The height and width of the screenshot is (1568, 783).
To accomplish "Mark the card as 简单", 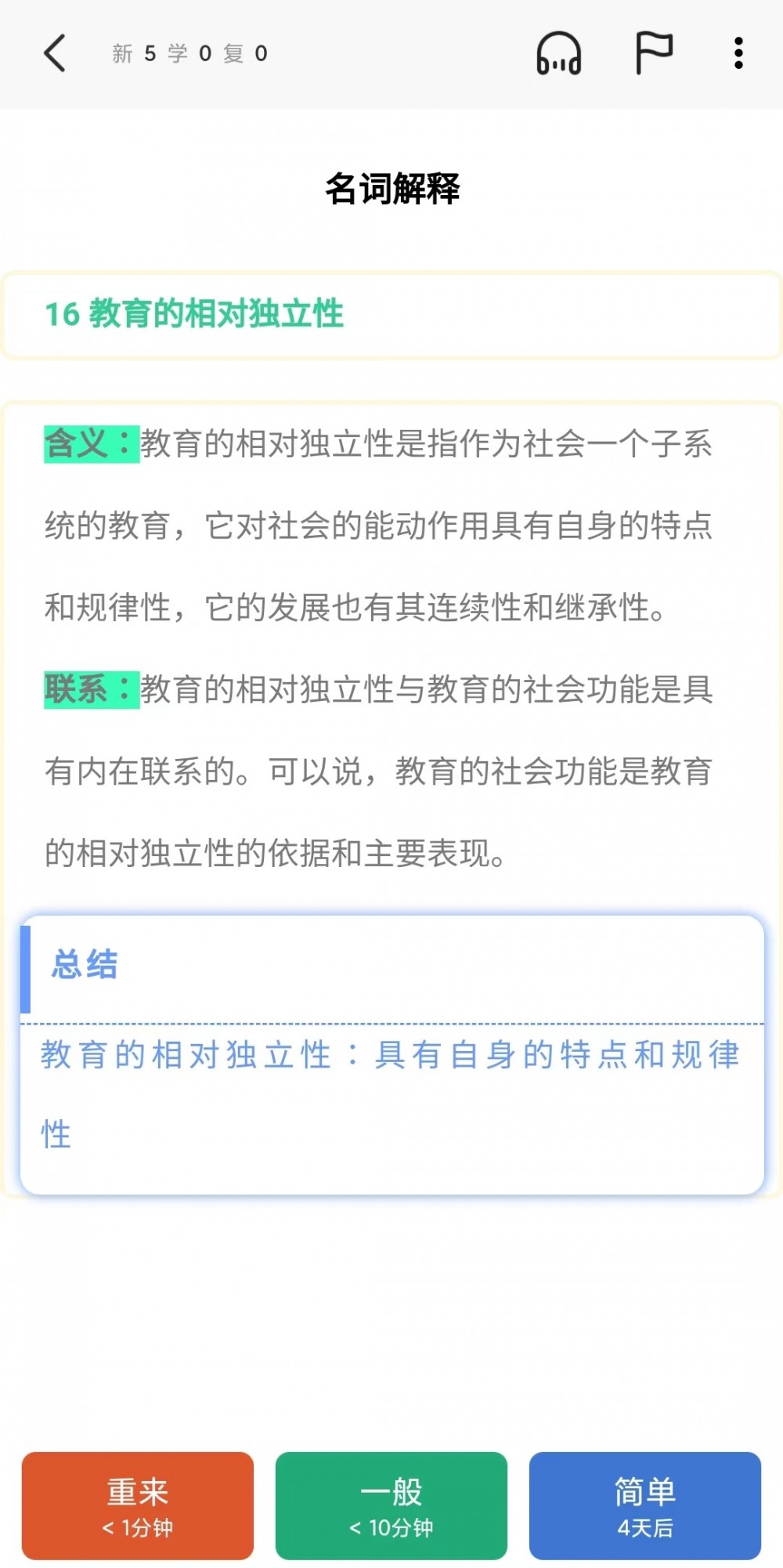I will point(645,1506).
